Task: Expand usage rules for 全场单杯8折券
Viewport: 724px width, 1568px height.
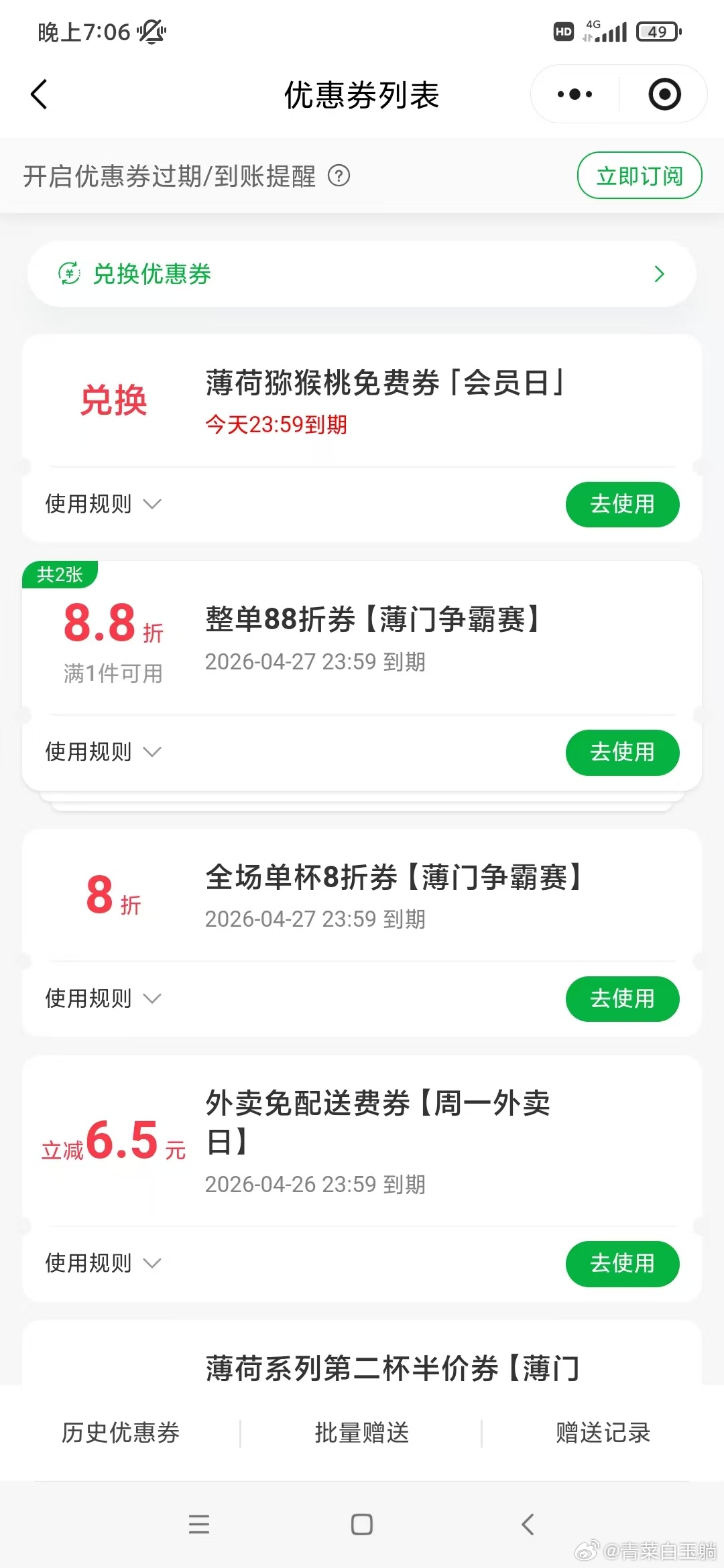Action: [103, 998]
